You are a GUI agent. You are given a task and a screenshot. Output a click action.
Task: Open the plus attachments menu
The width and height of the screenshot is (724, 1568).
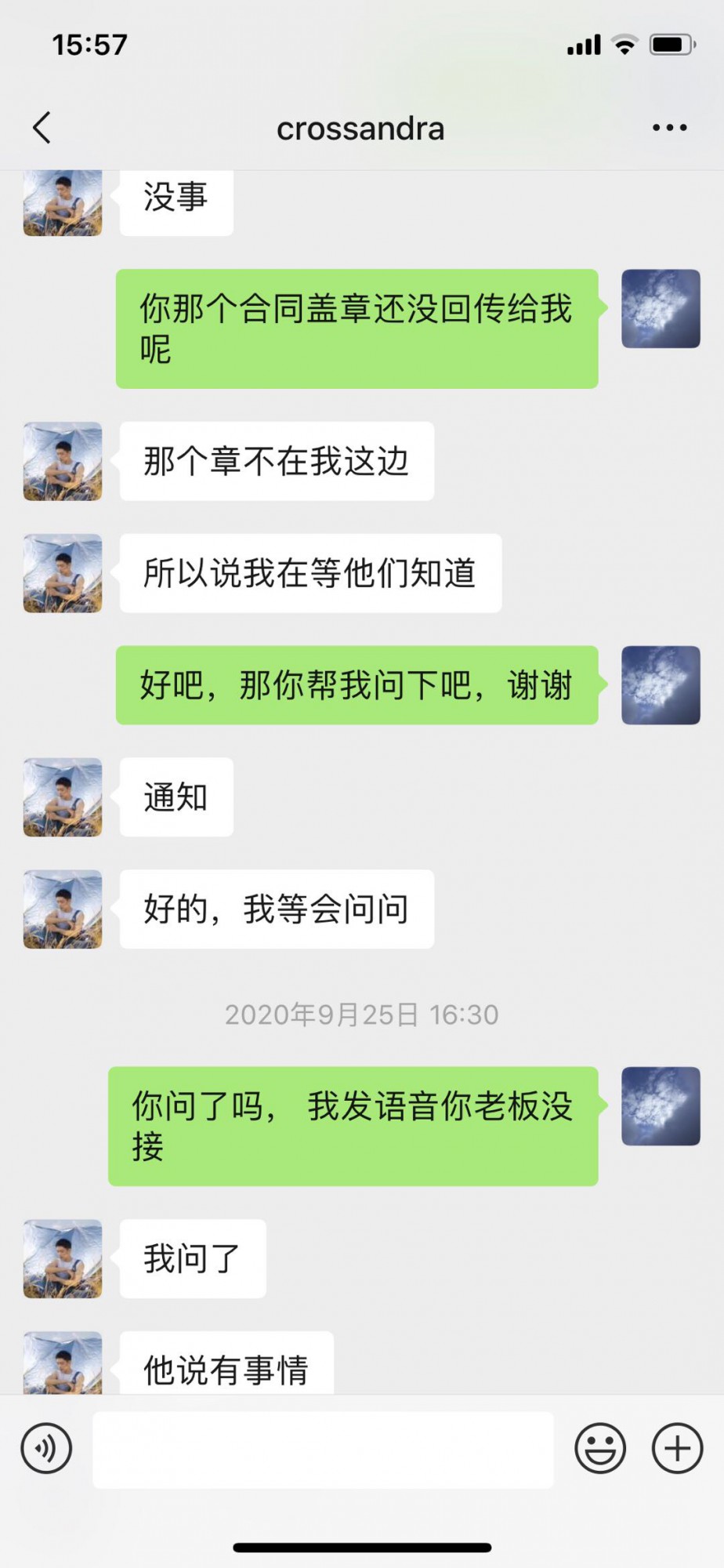677,1448
